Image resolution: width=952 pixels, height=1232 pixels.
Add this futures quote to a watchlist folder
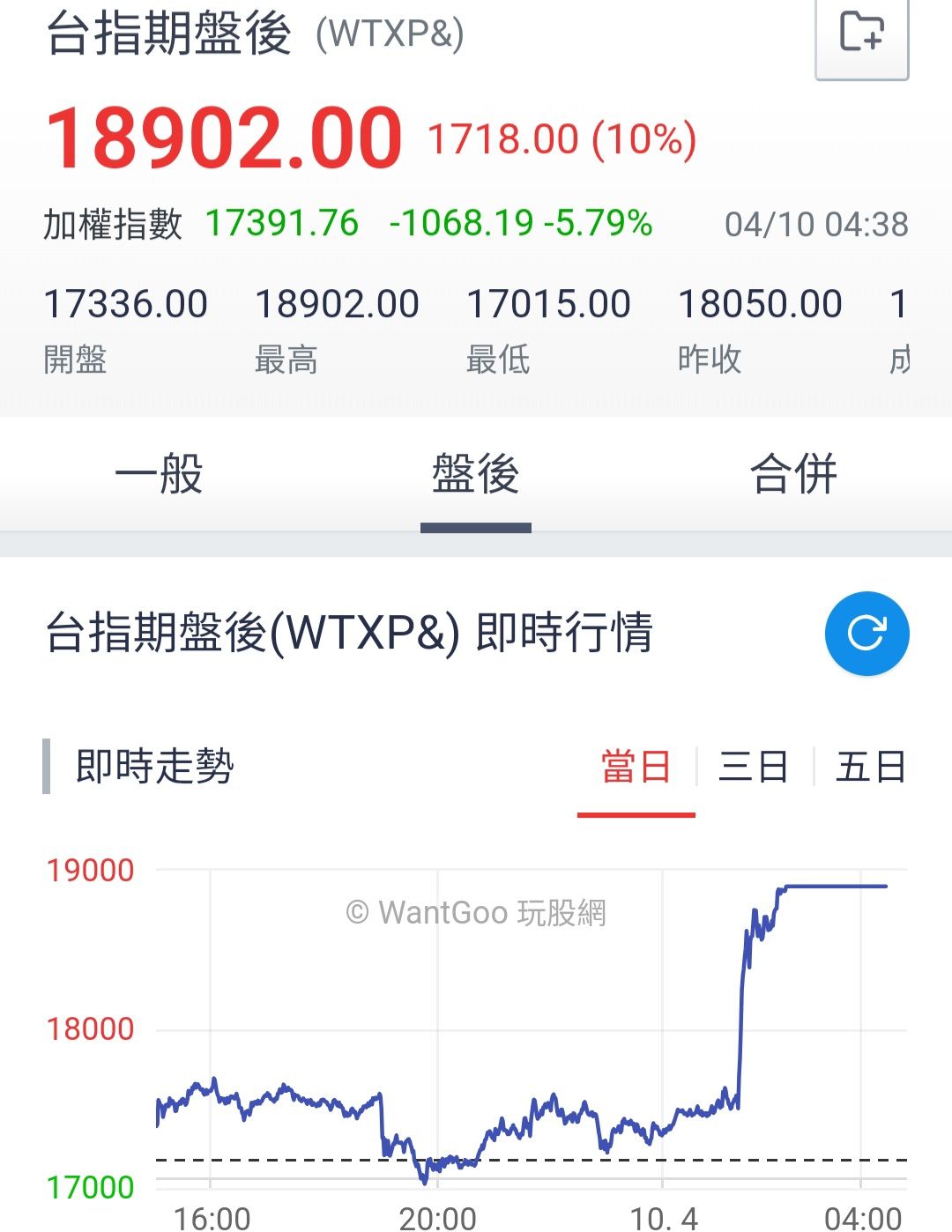tap(861, 33)
